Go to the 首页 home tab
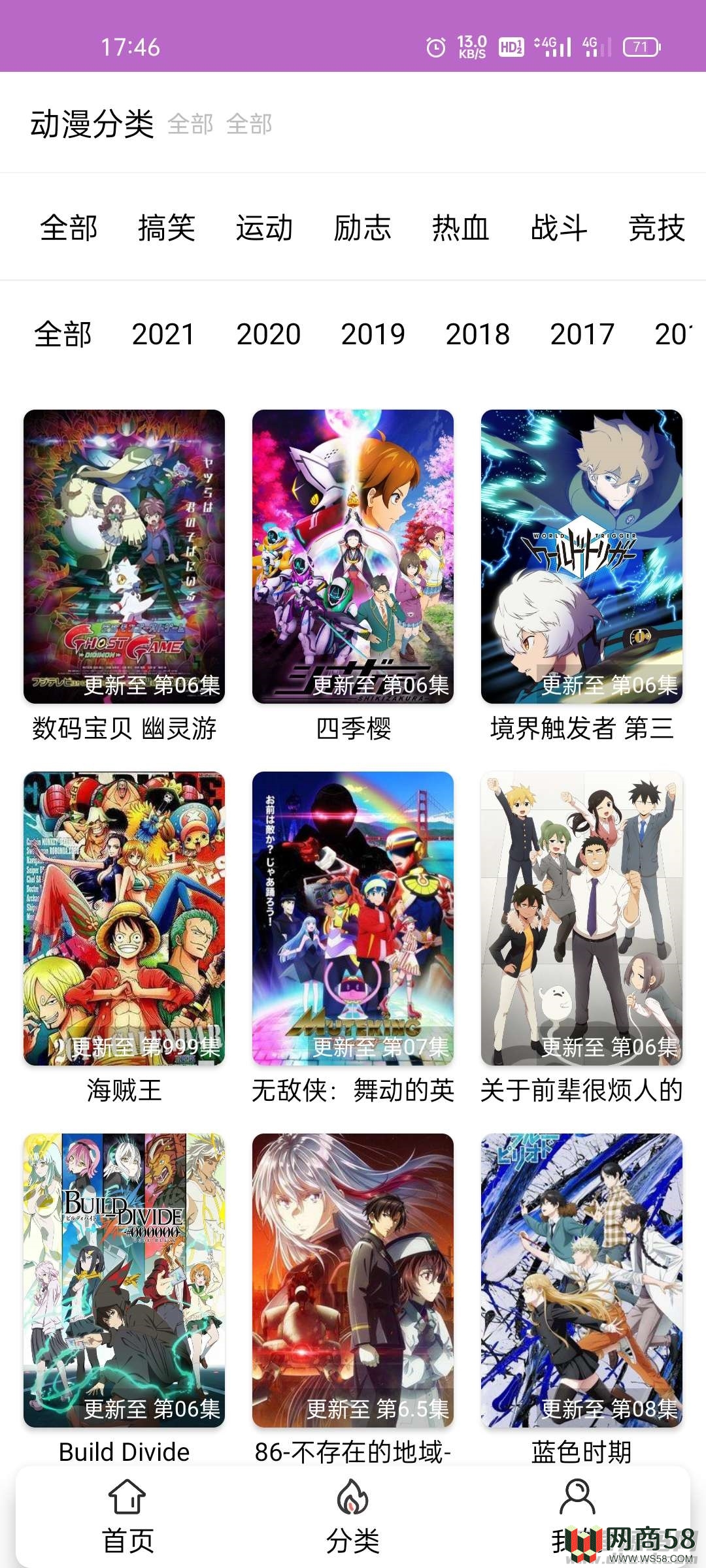 [127, 1517]
